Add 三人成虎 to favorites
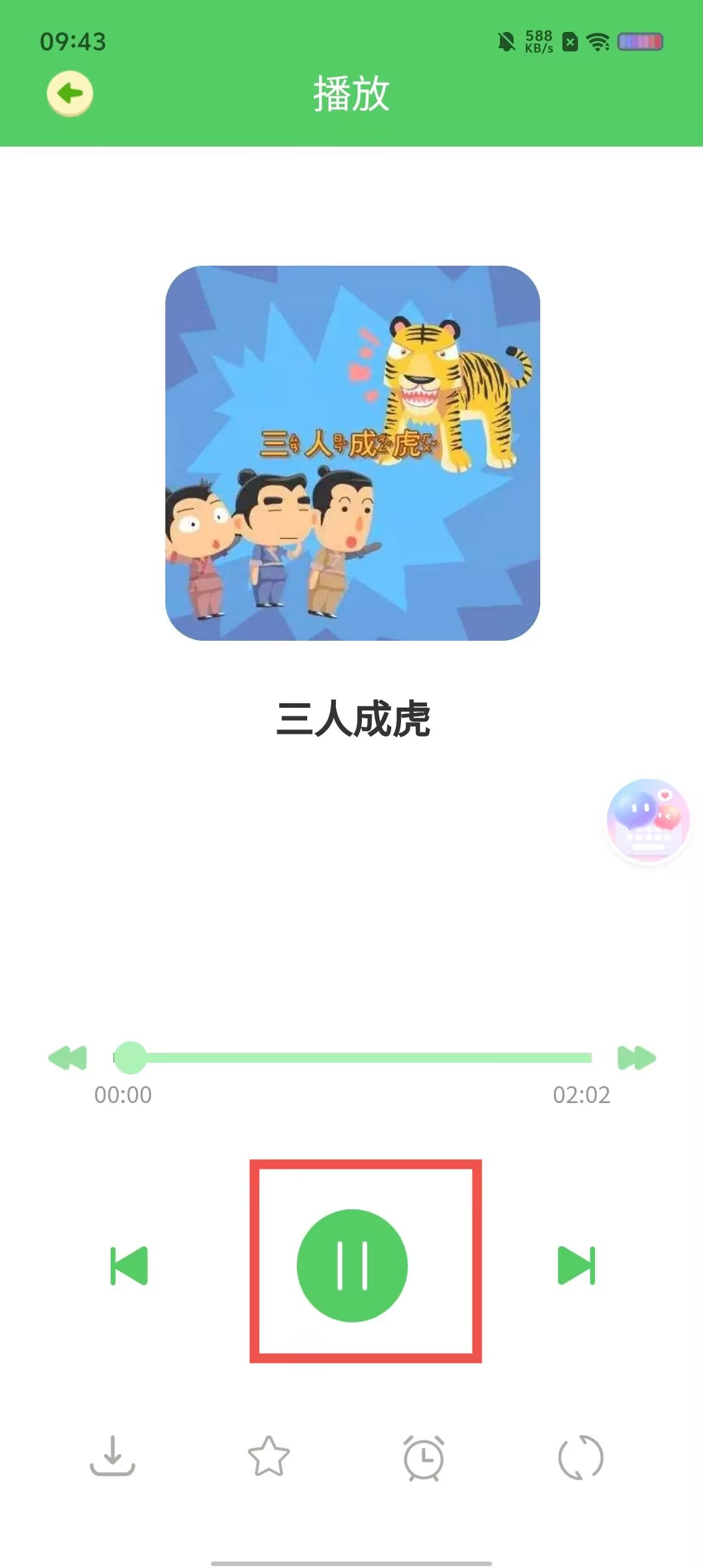Screen dimensions: 703x1568 (x=269, y=1456)
